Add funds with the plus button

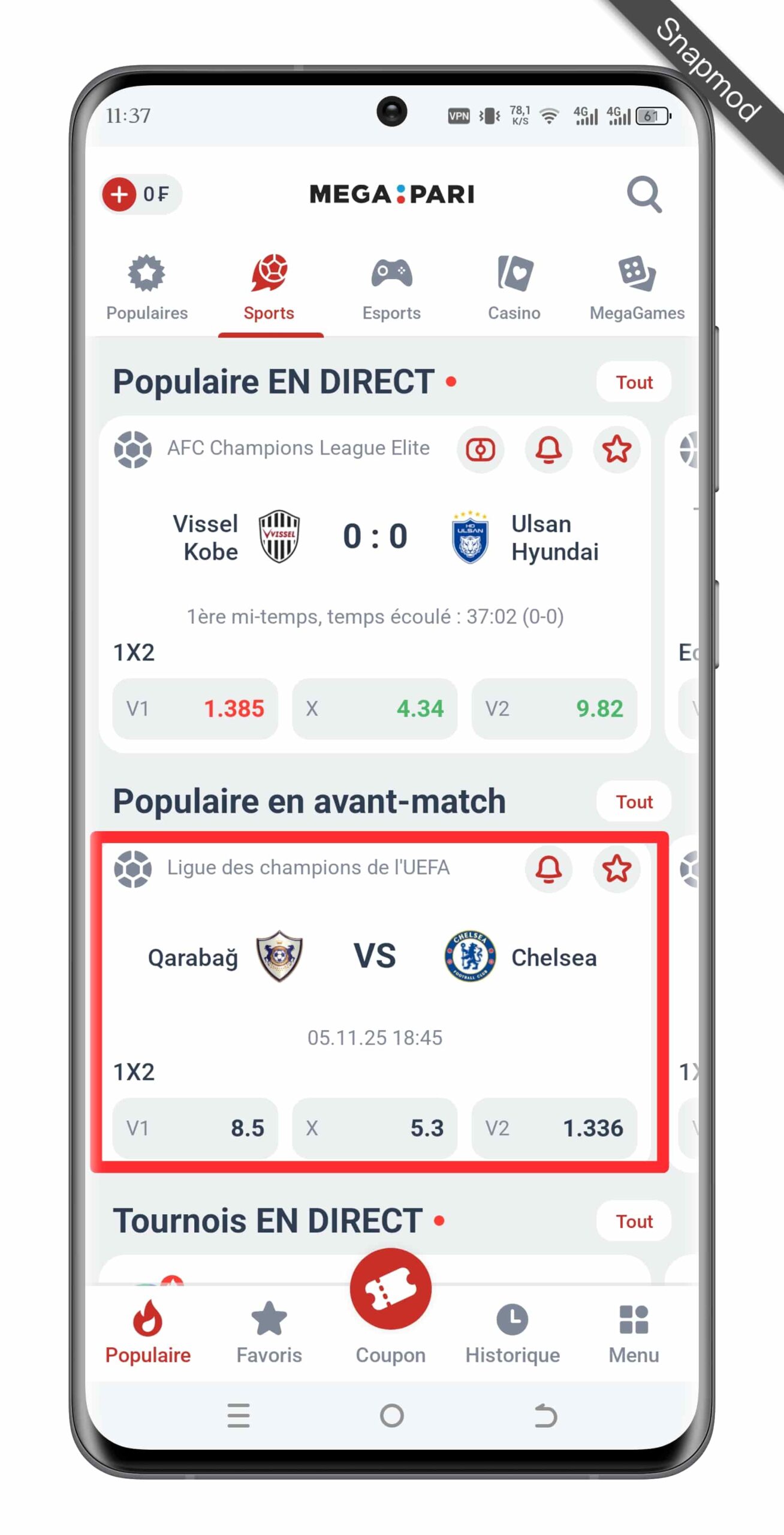tap(119, 194)
